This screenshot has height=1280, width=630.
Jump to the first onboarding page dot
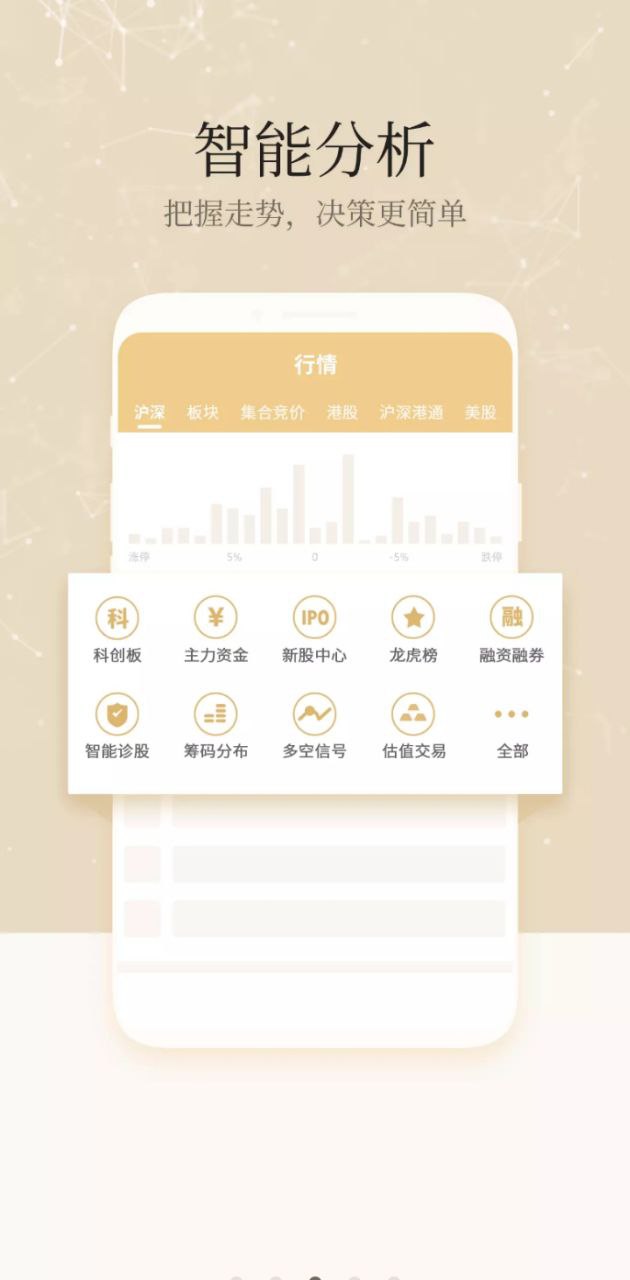coord(236,1278)
